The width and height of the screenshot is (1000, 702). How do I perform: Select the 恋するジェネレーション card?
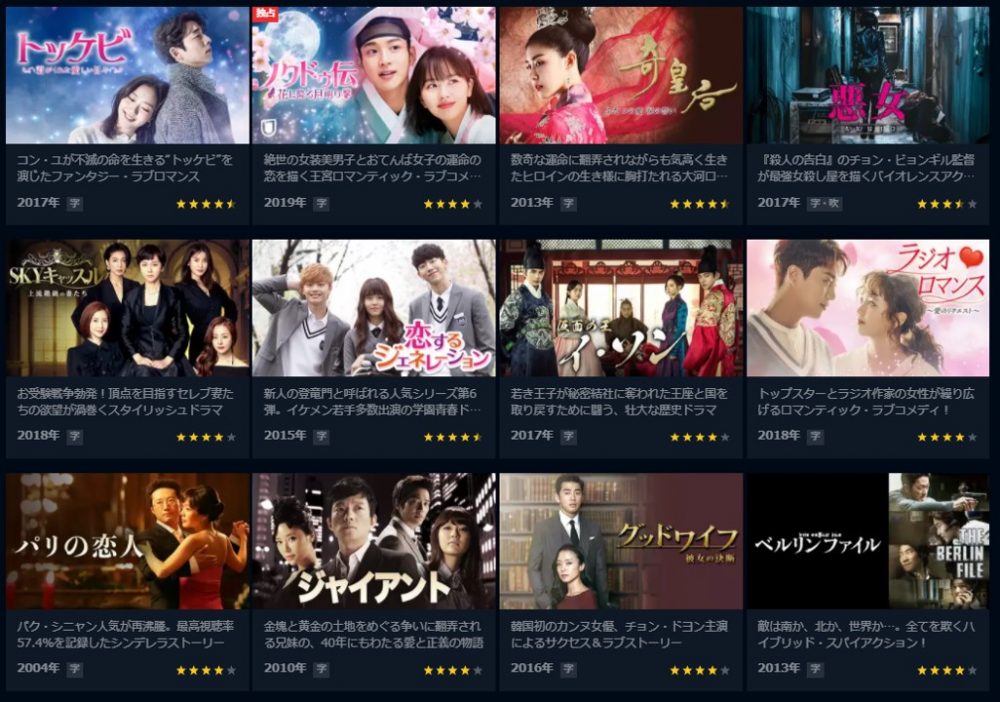(x=373, y=308)
